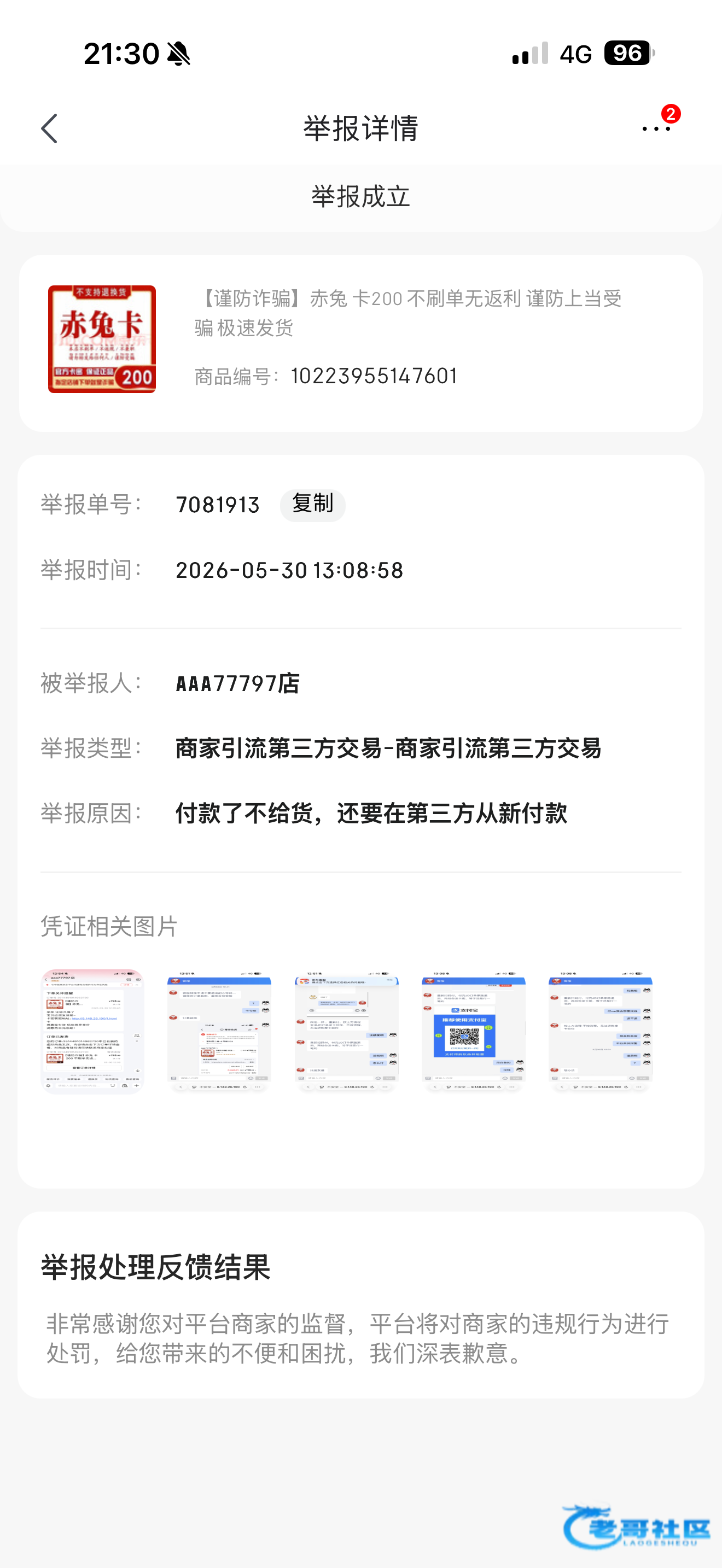Open the three-dot overflow menu
Image resolution: width=722 pixels, height=1568 pixels.
pos(656,128)
